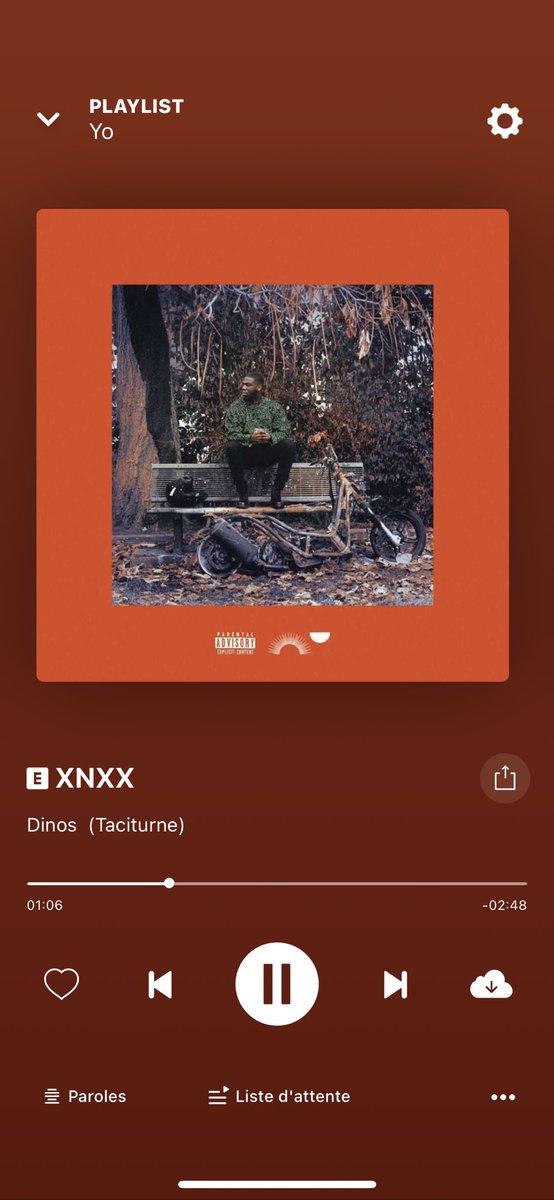The image size is (554, 1200).
Task: Like this song with the heart
Action: [x=61, y=985]
